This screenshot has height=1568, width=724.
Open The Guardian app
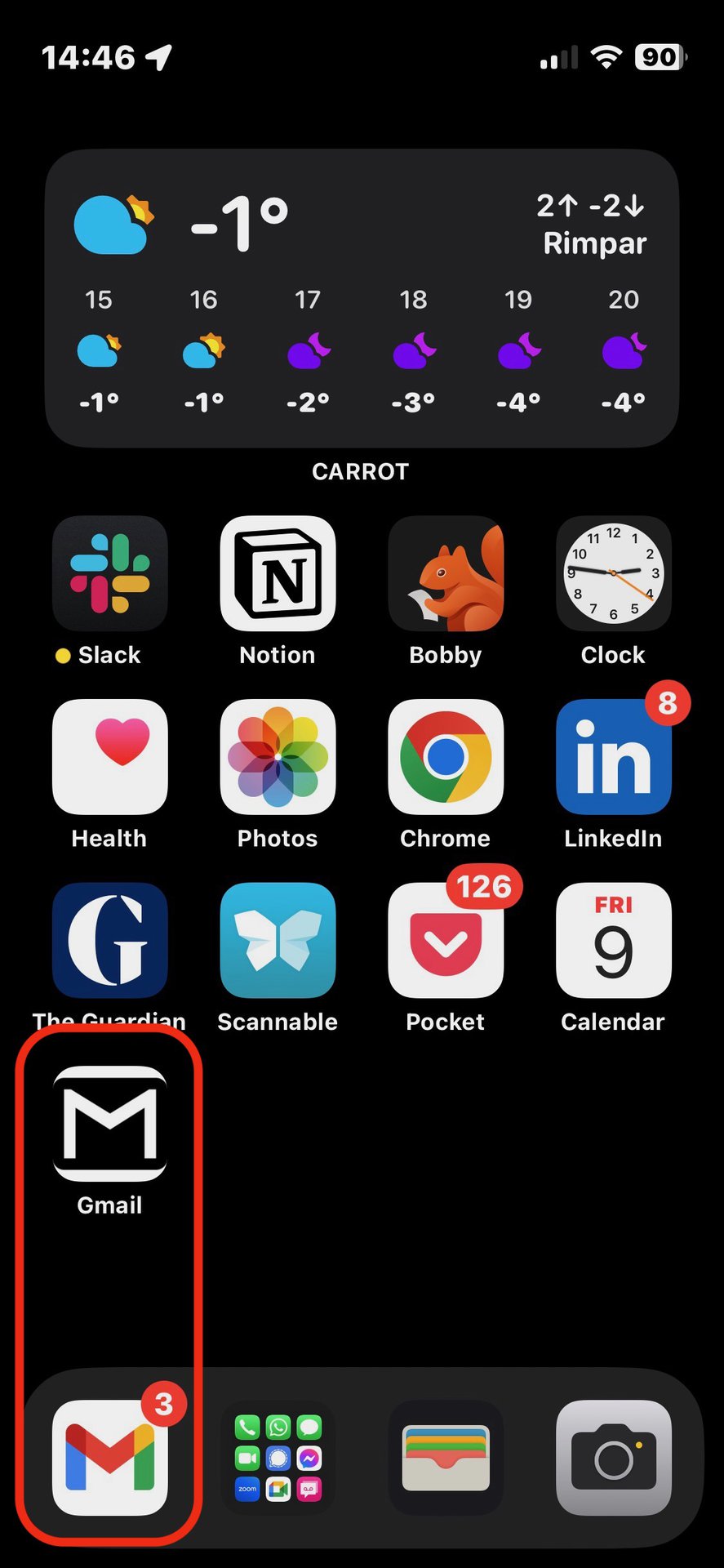click(x=110, y=940)
